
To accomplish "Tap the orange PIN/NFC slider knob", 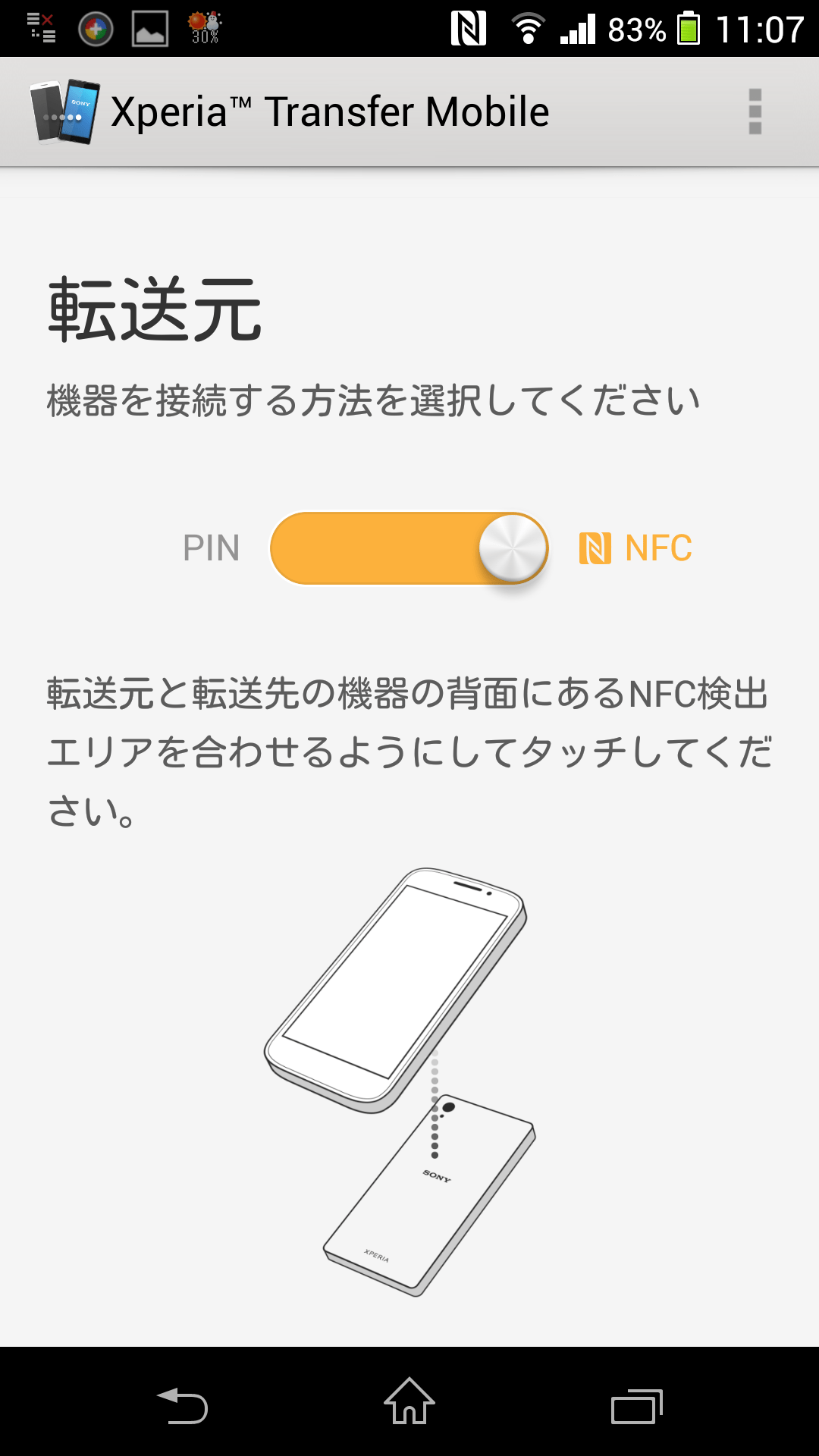I will [x=514, y=548].
